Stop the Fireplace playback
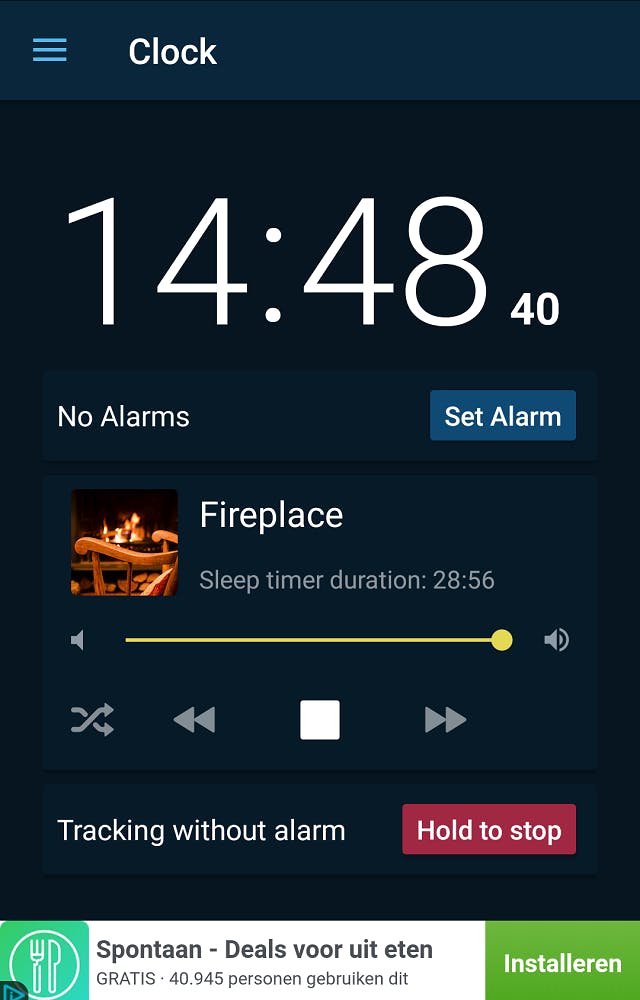The image size is (640, 1000). [x=320, y=720]
